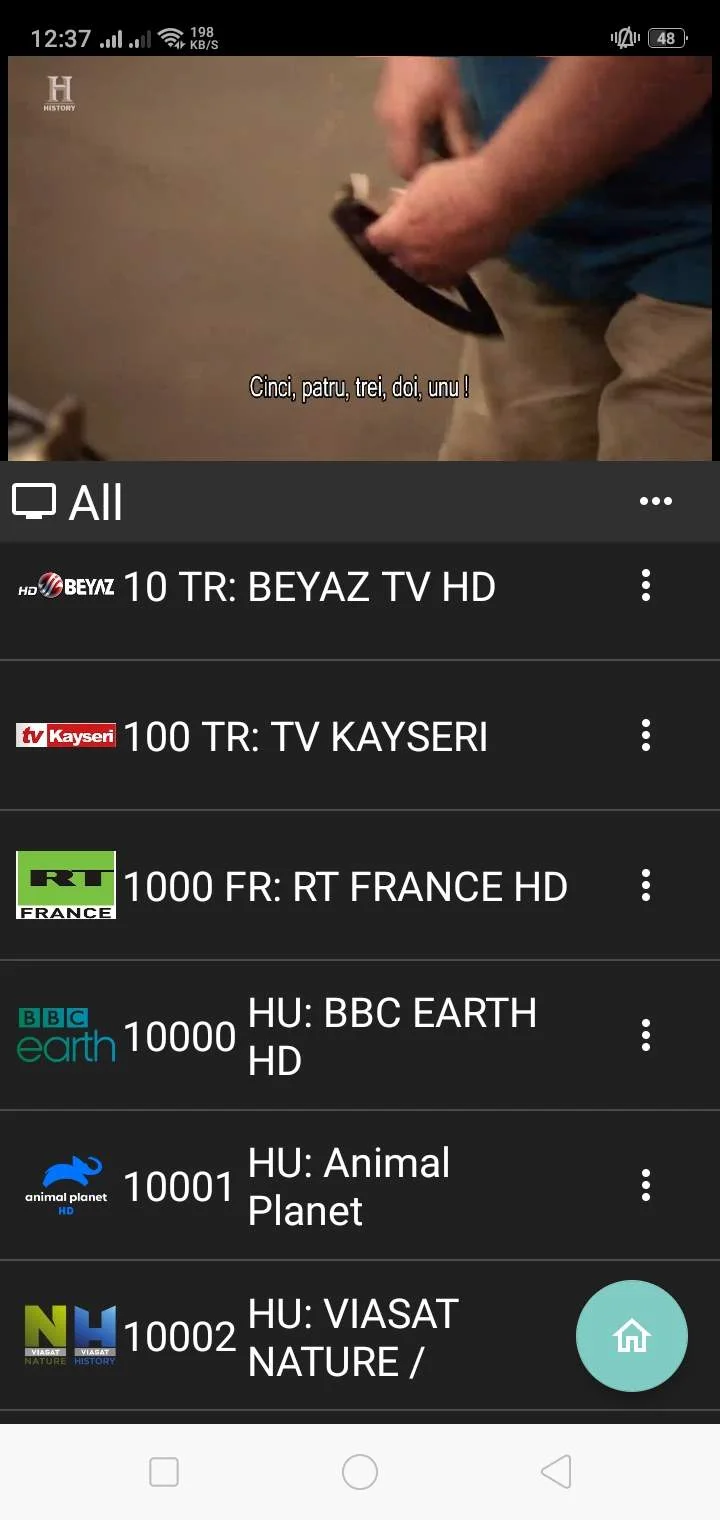
Task: Tap the floating home button
Action: coord(632,1336)
